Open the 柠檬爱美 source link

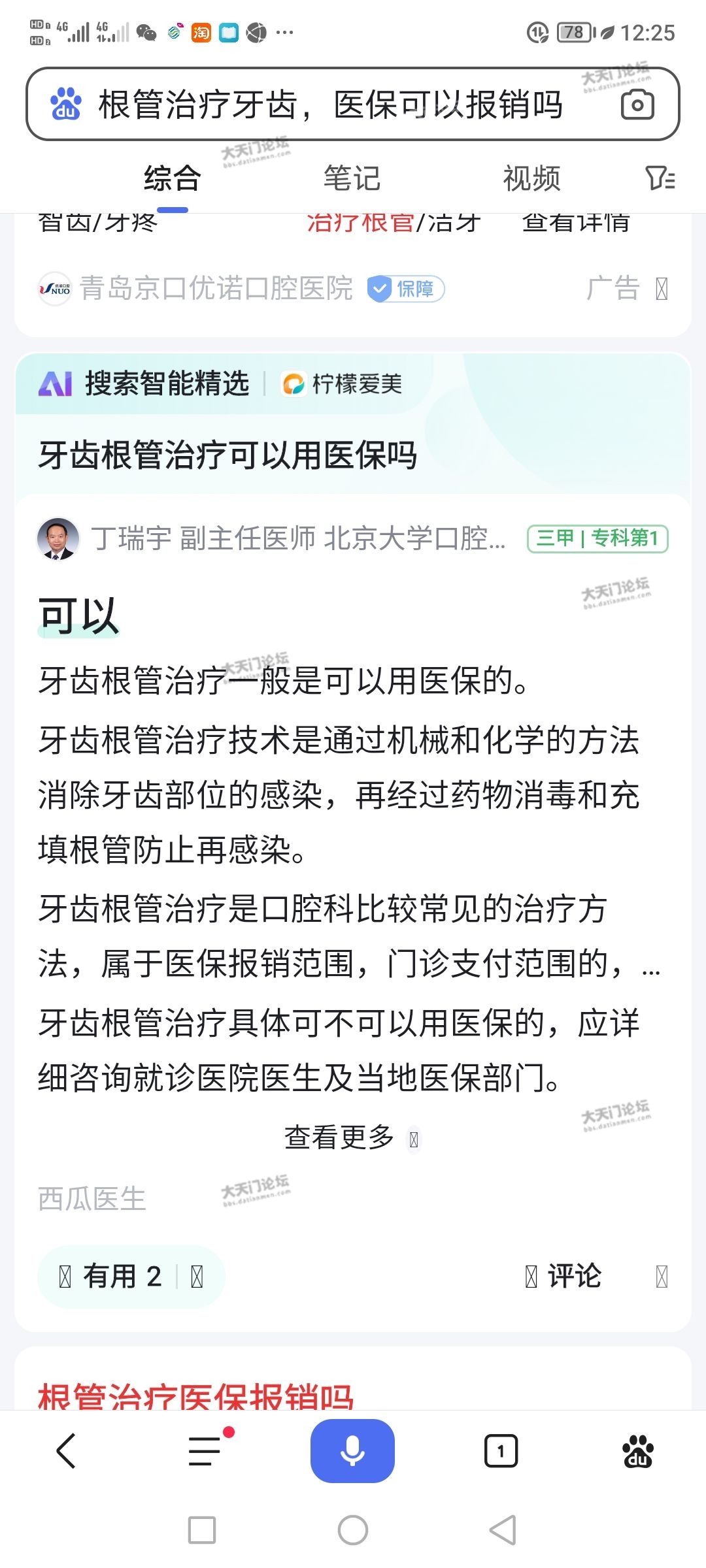click(x=342, y=384)
